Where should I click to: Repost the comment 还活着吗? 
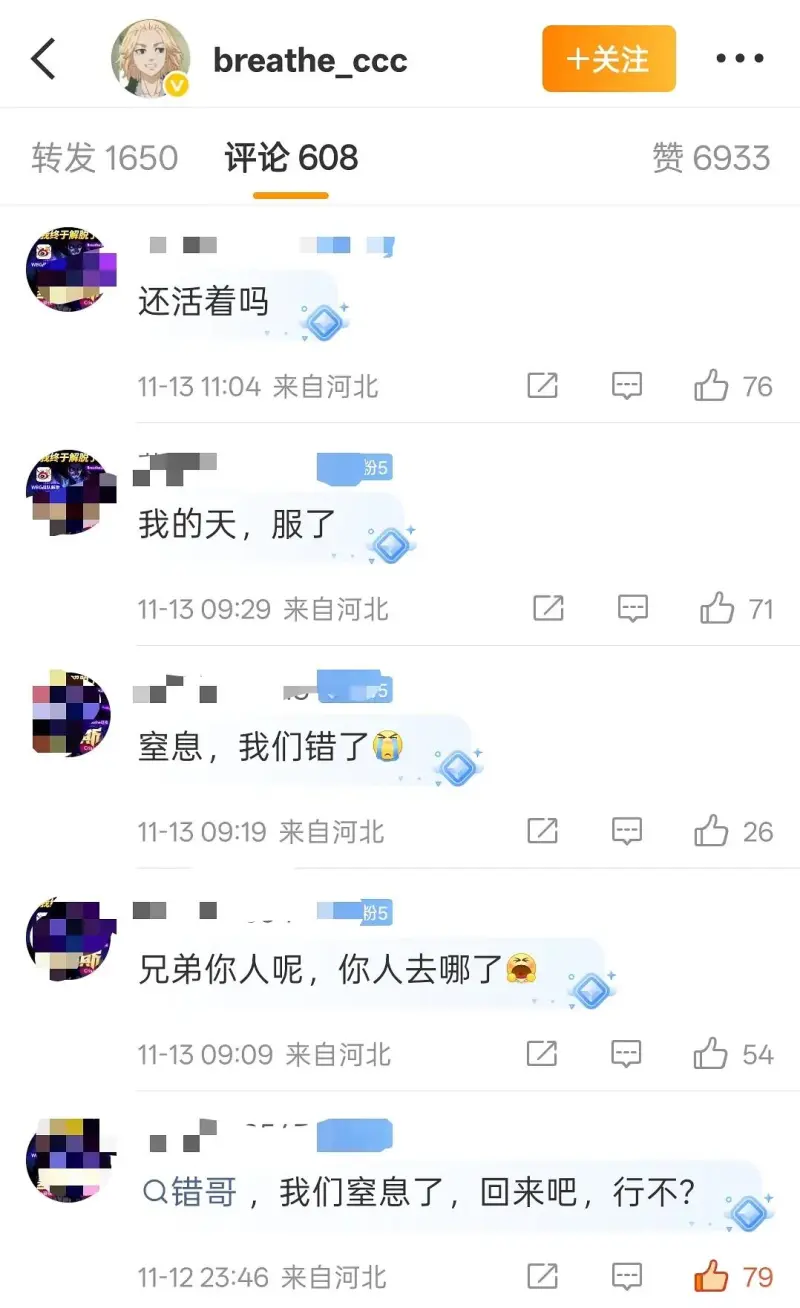[x=542, y=386]
